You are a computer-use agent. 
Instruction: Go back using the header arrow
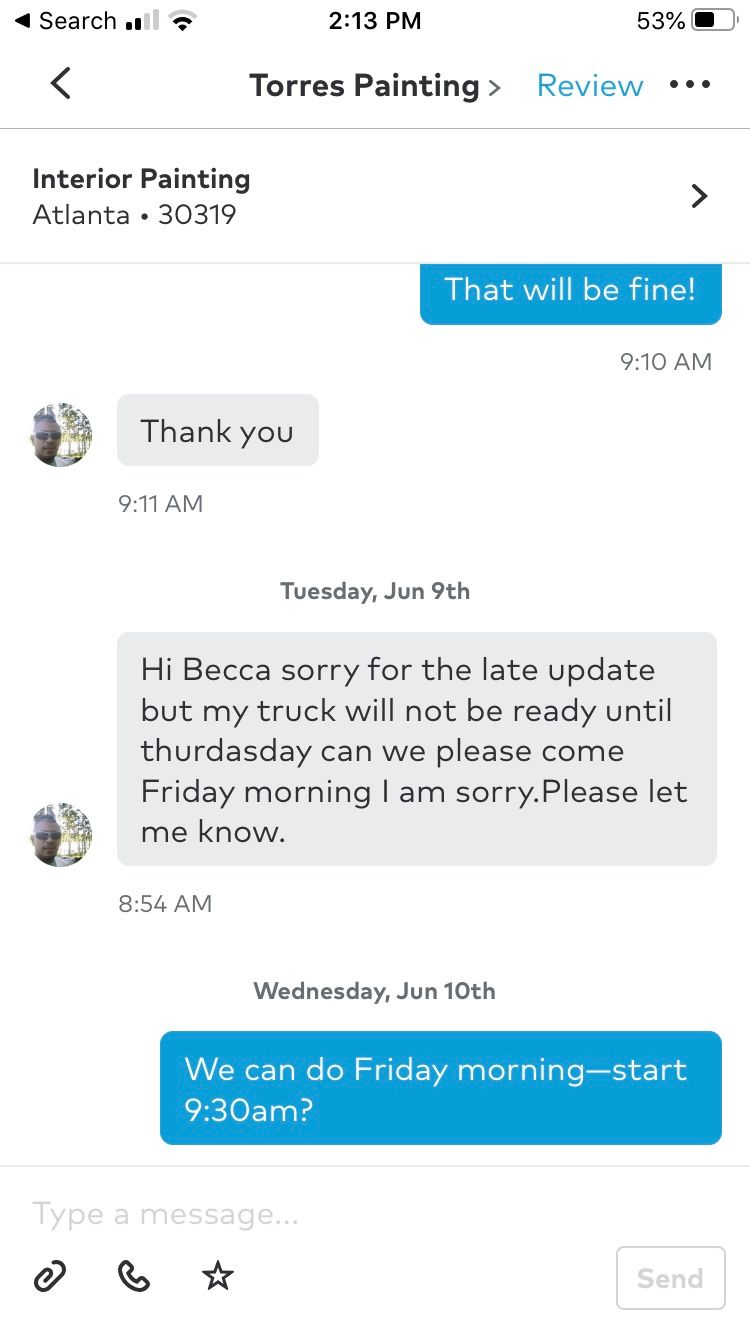(x=61, y=84)
